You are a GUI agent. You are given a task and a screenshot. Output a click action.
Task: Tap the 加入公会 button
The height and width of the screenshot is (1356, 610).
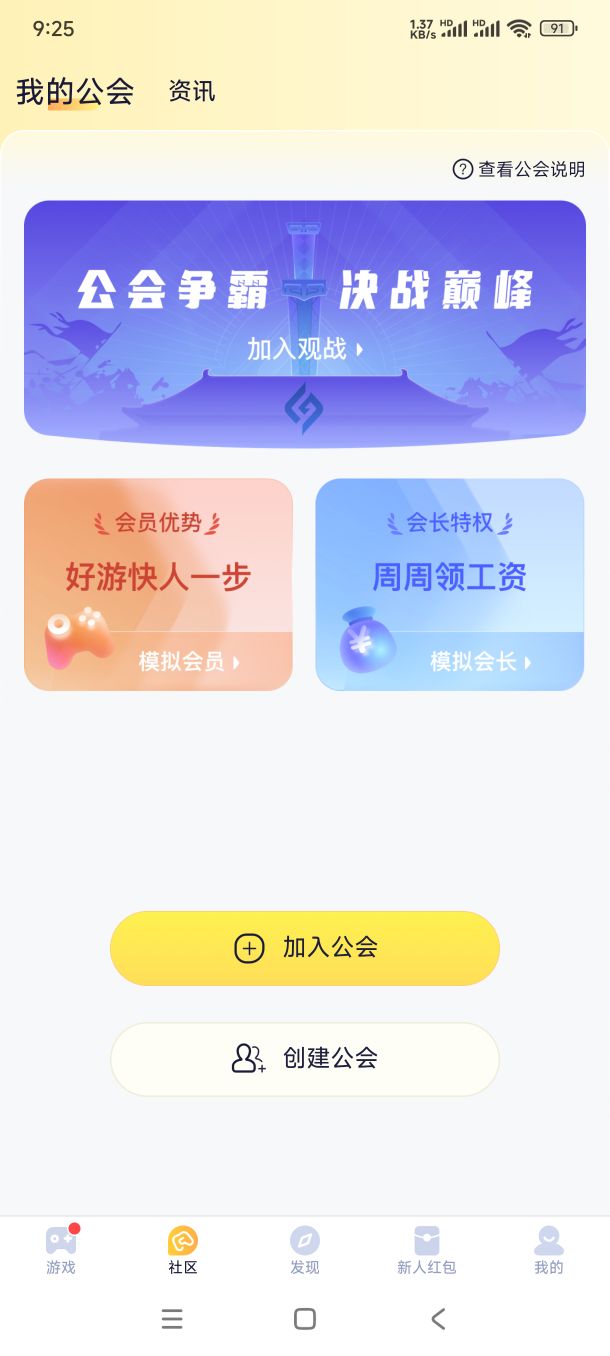click(305, 948)
